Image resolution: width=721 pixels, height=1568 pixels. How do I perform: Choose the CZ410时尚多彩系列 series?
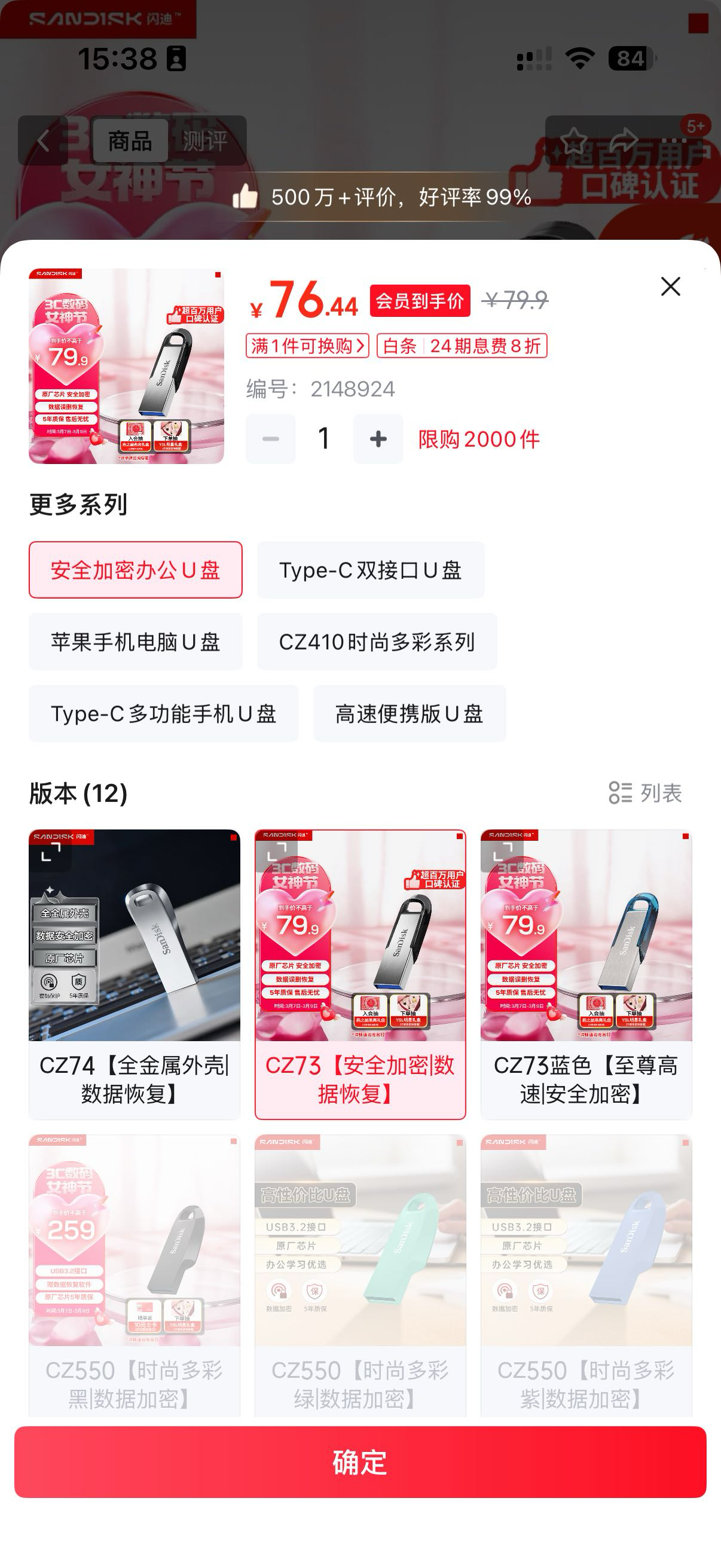coord(376,642)
